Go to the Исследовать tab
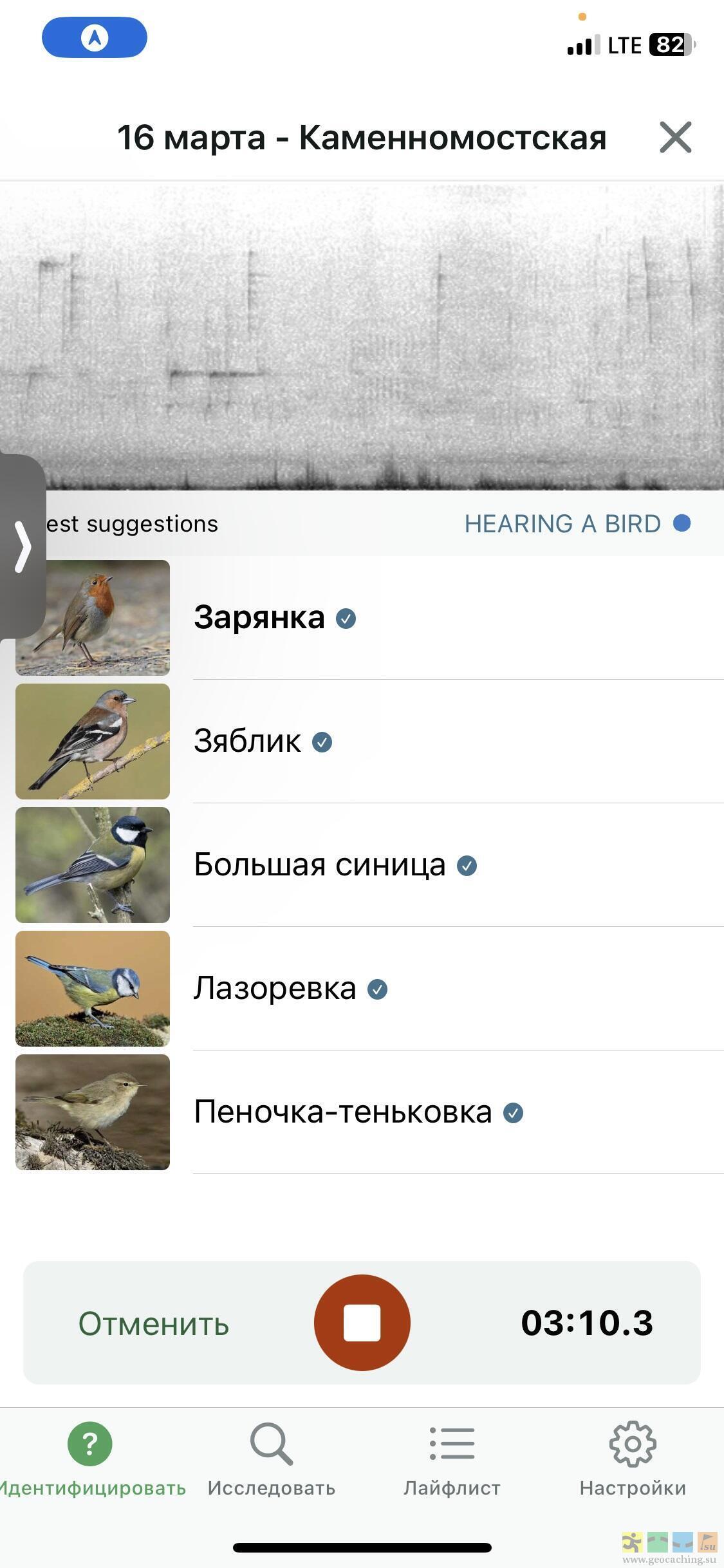This screenshot has height=1568, width=724. pyautogui.click(x=271, y=1459)
